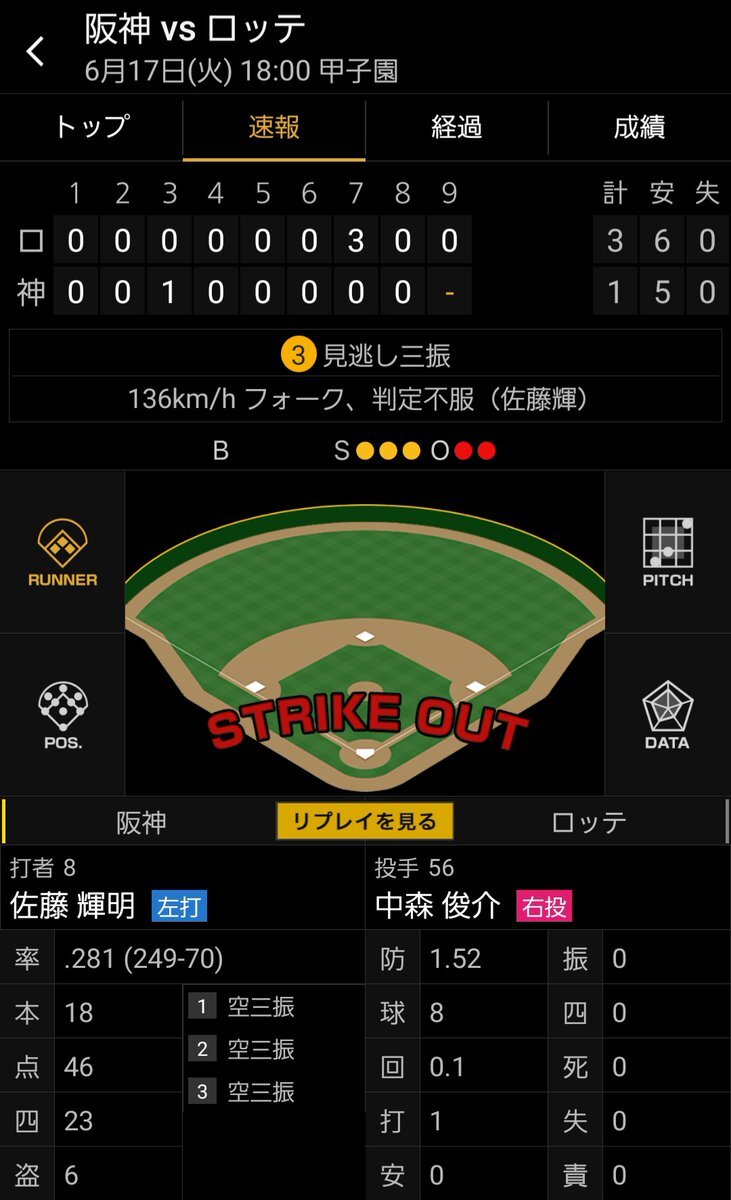Screen dimensions: 731x1200
Task: Switch to the 阪神 team tab
Action: (x=141, y=822)
